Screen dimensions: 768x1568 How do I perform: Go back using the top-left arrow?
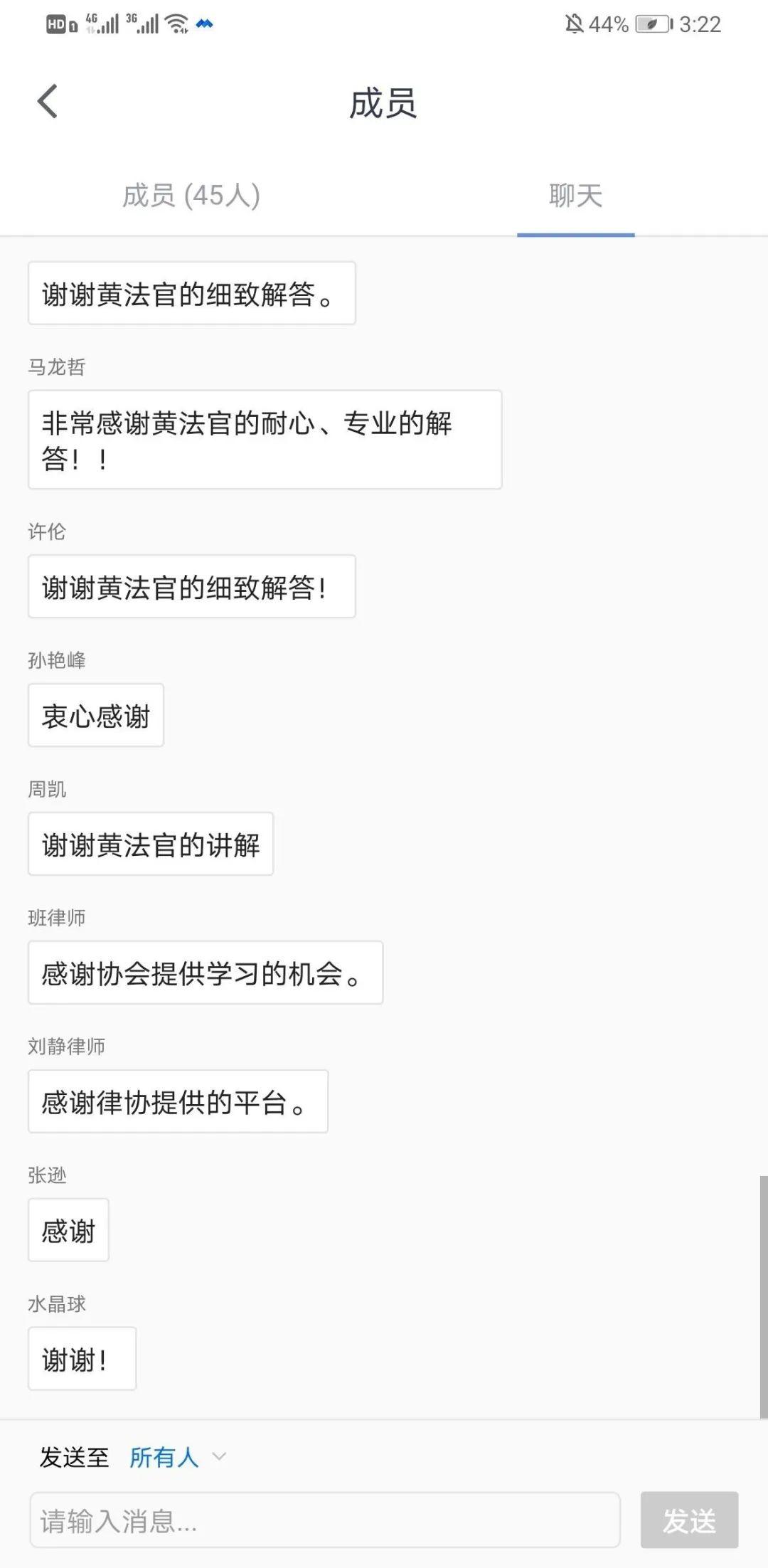pos(47,101)
